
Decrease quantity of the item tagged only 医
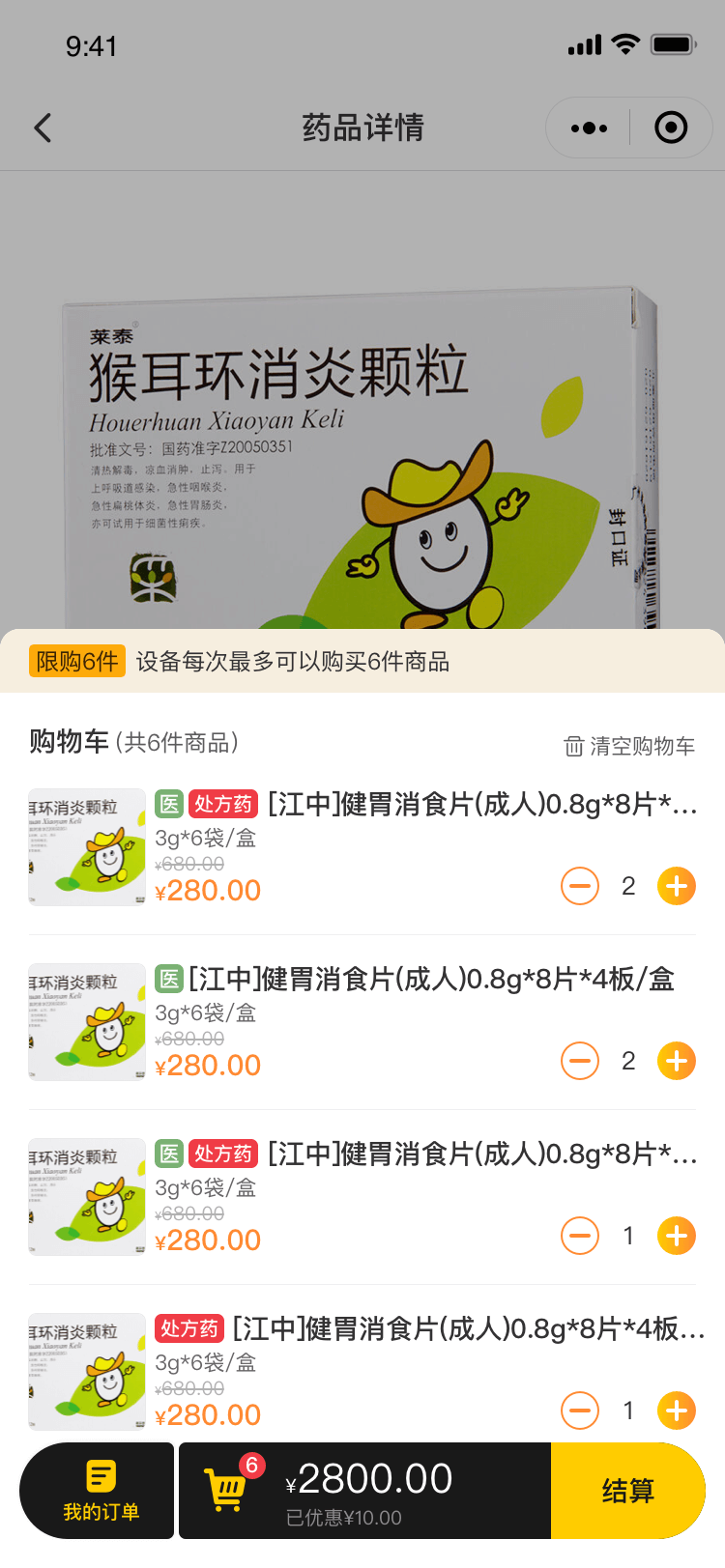tap(580, 1061)
